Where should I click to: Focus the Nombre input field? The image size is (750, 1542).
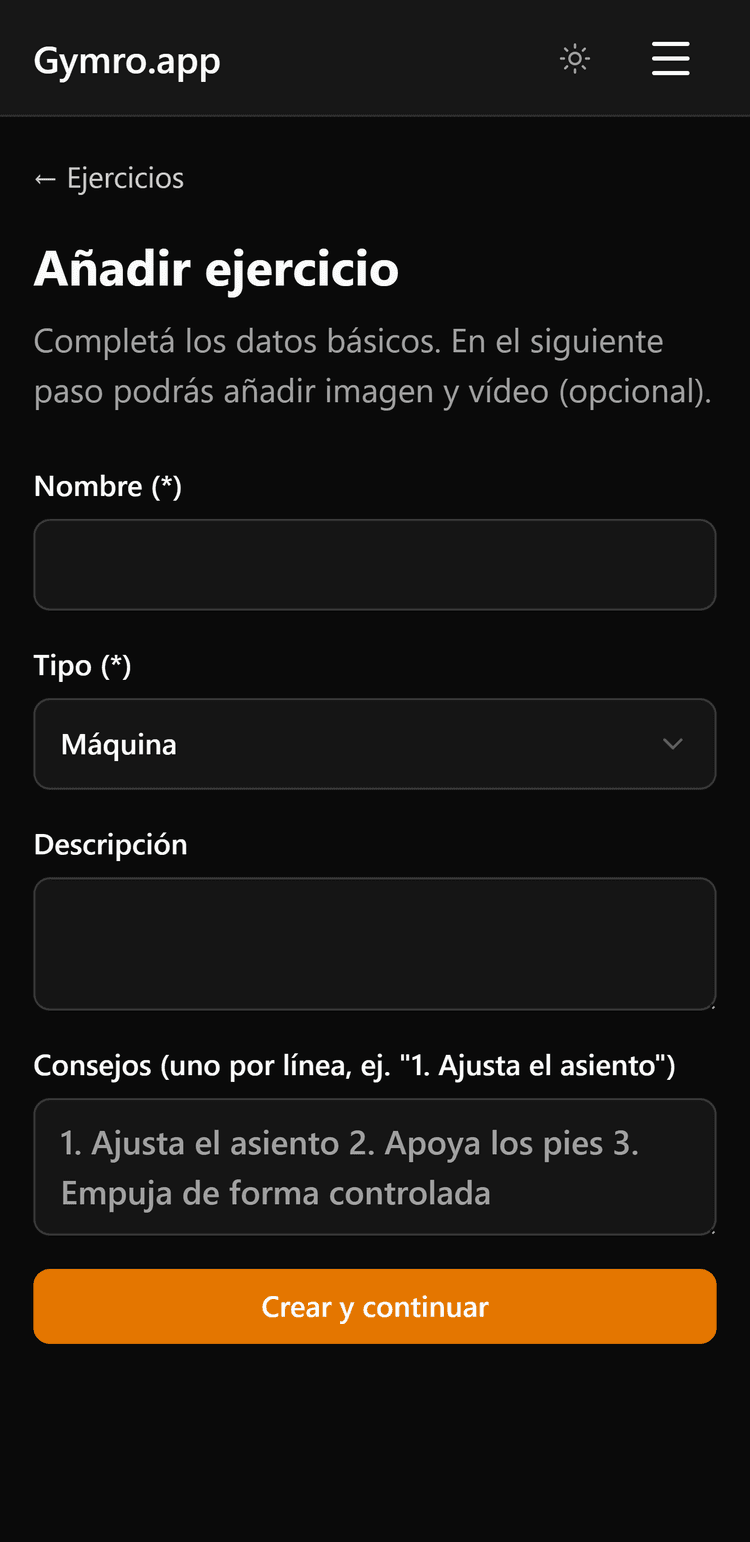pos(375,563)
